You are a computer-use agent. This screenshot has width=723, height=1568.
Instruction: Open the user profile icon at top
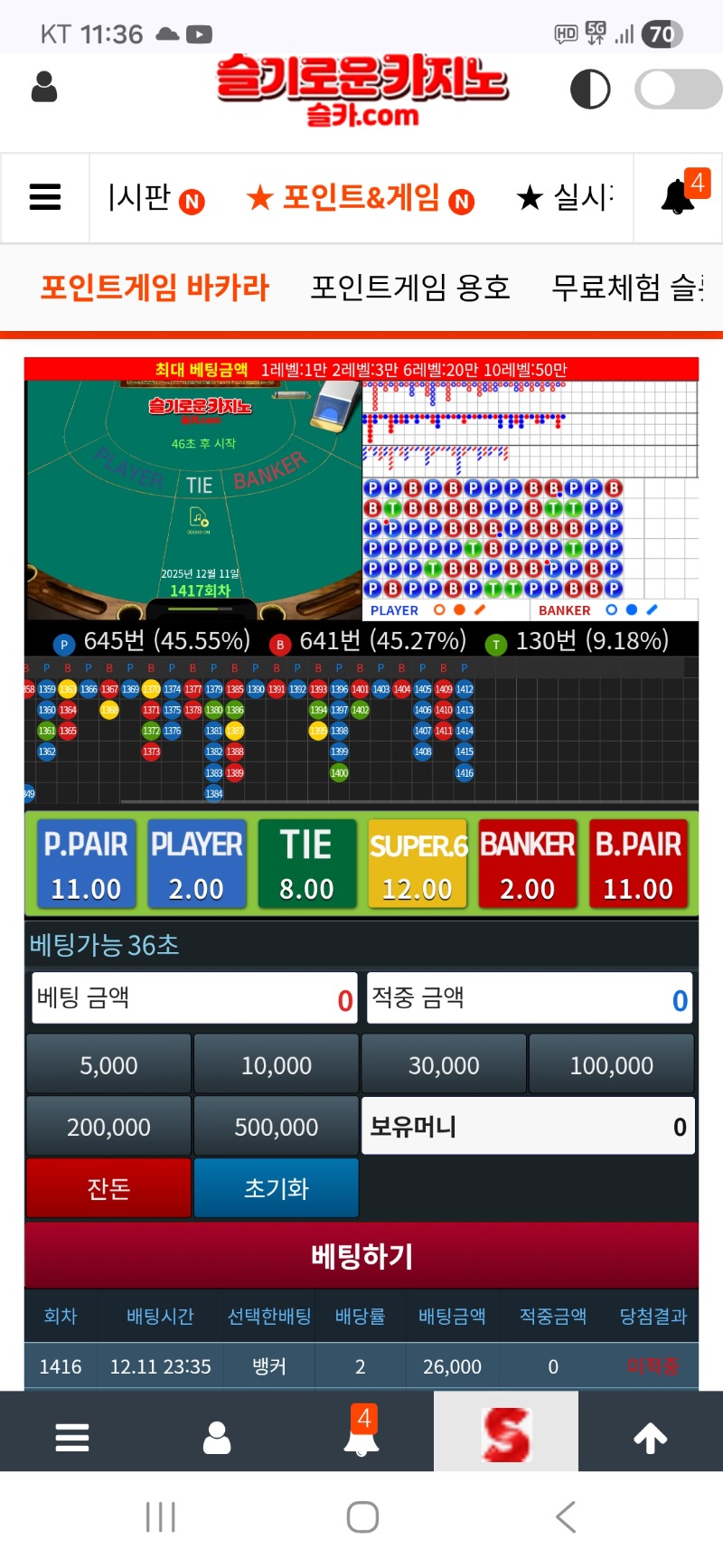tap(44, 88)
